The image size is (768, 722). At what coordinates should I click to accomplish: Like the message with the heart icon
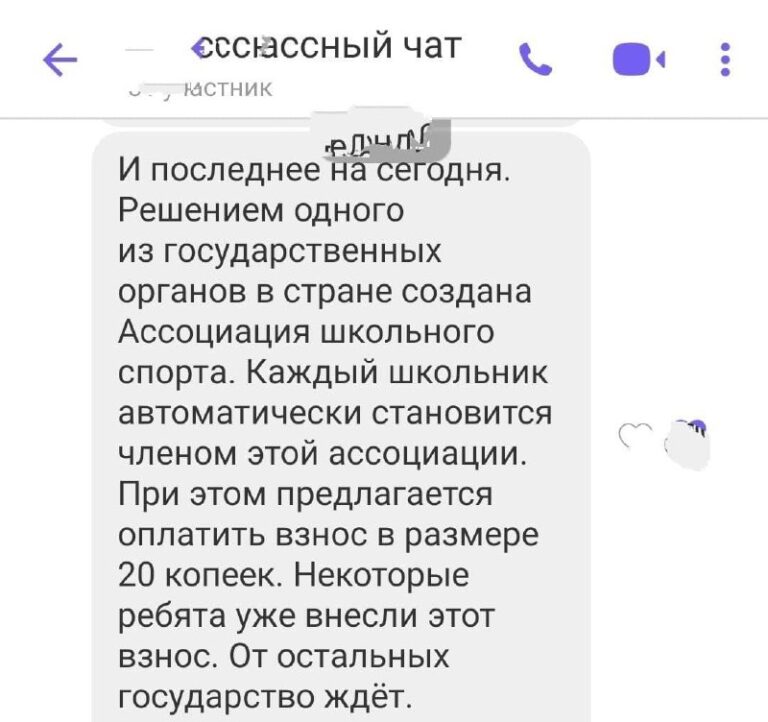634,435
